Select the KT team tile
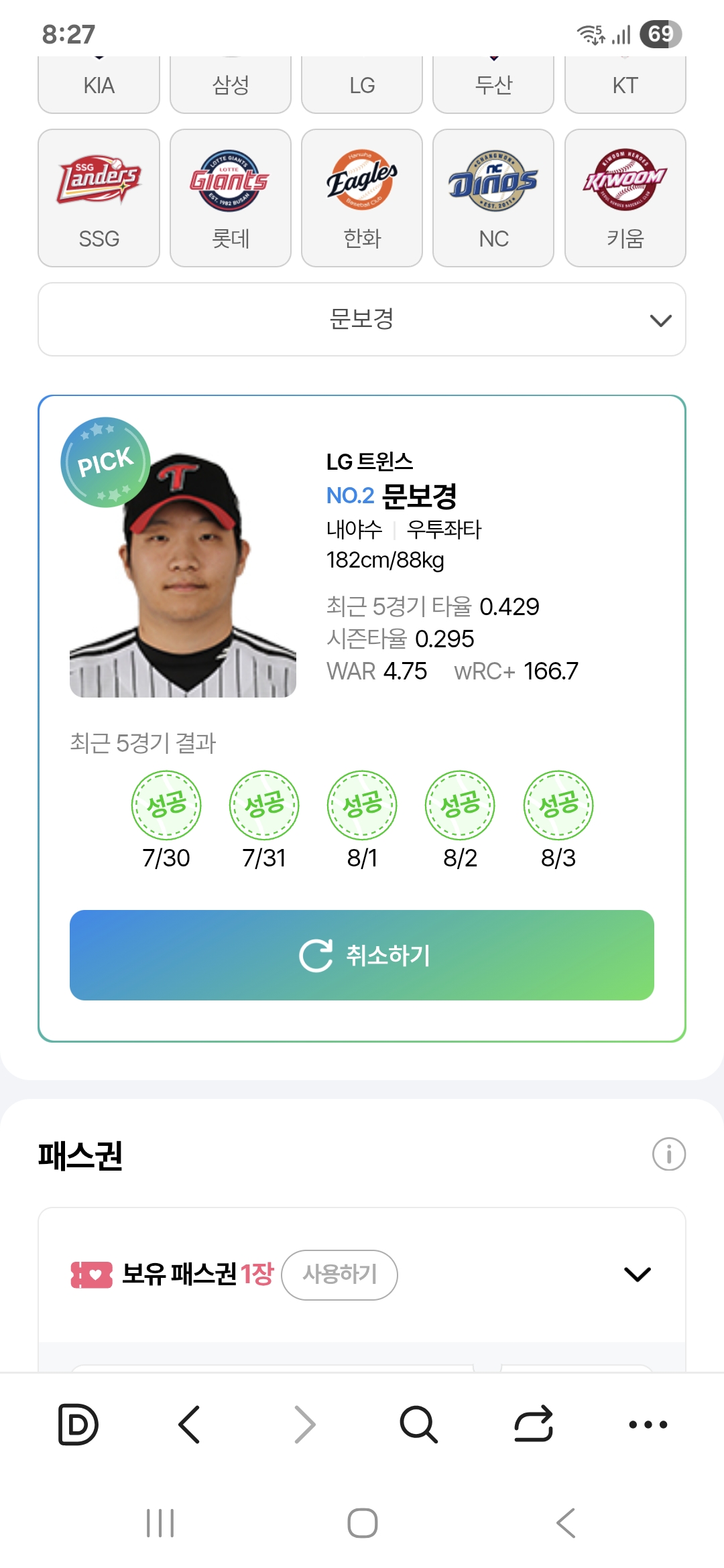 coord(625,85)
